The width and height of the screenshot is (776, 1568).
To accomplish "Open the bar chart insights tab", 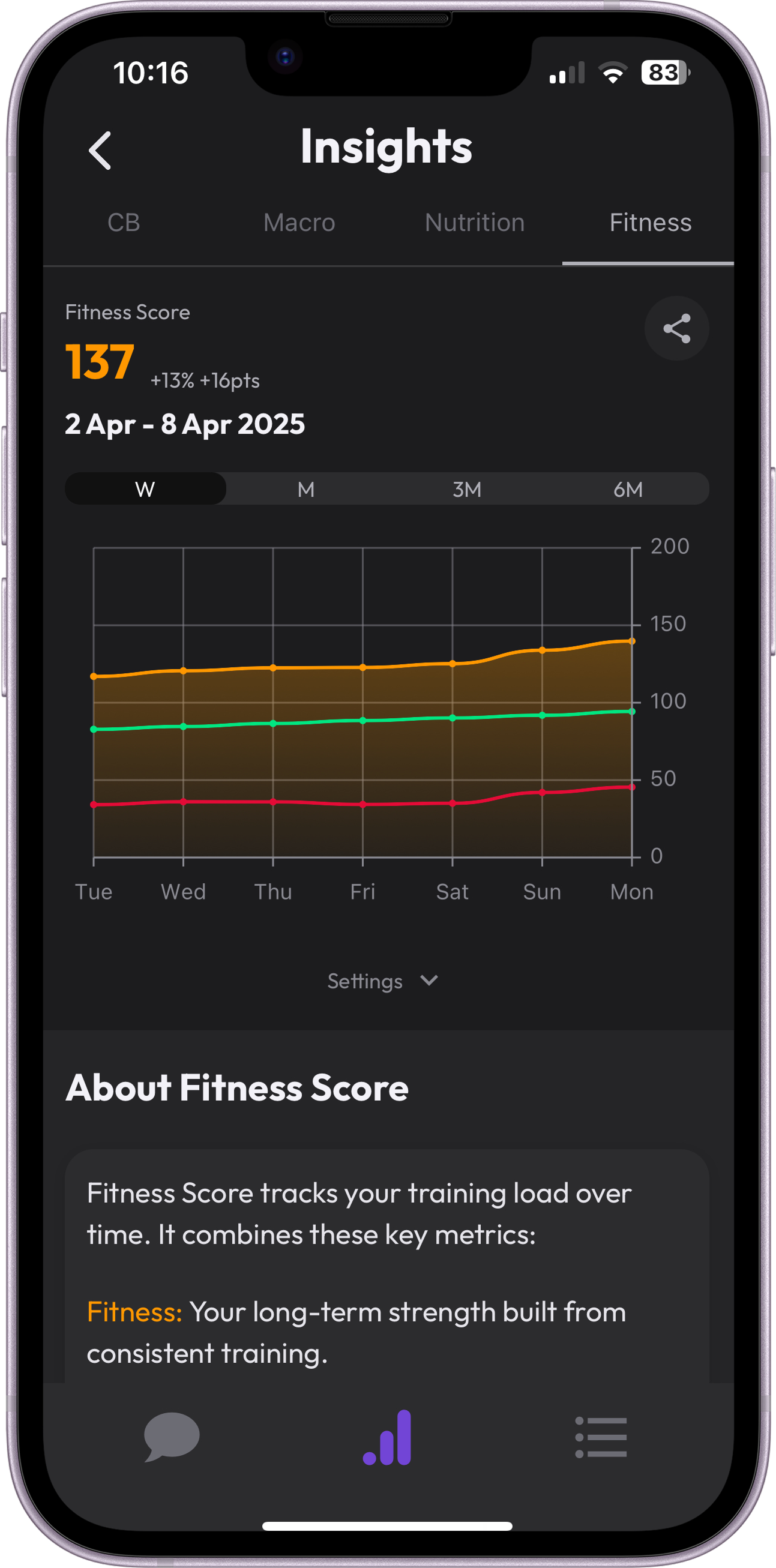I will (388, 1438).
